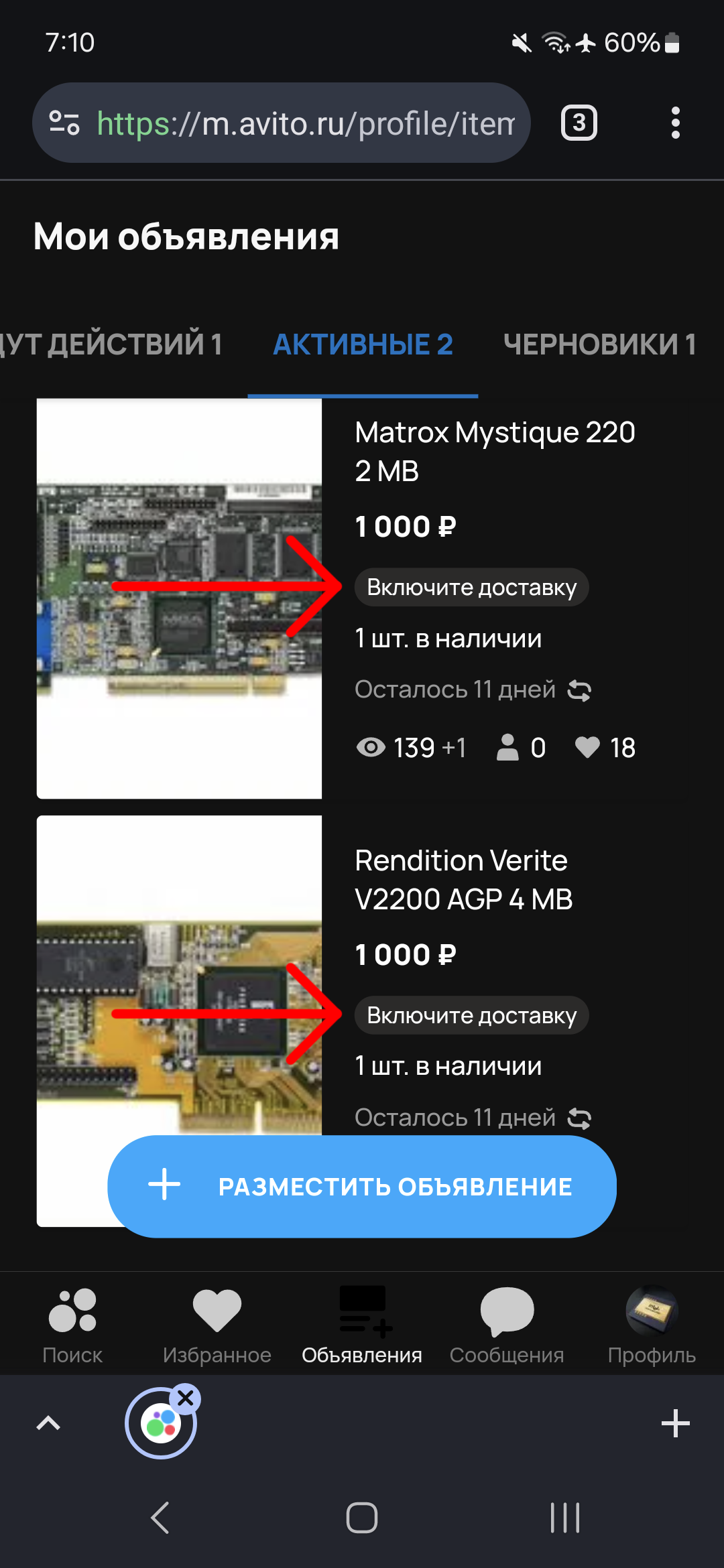Expand the bottom browser toolbar chevron
The height and width of the screenshot is (1568, 724).
48,1423
